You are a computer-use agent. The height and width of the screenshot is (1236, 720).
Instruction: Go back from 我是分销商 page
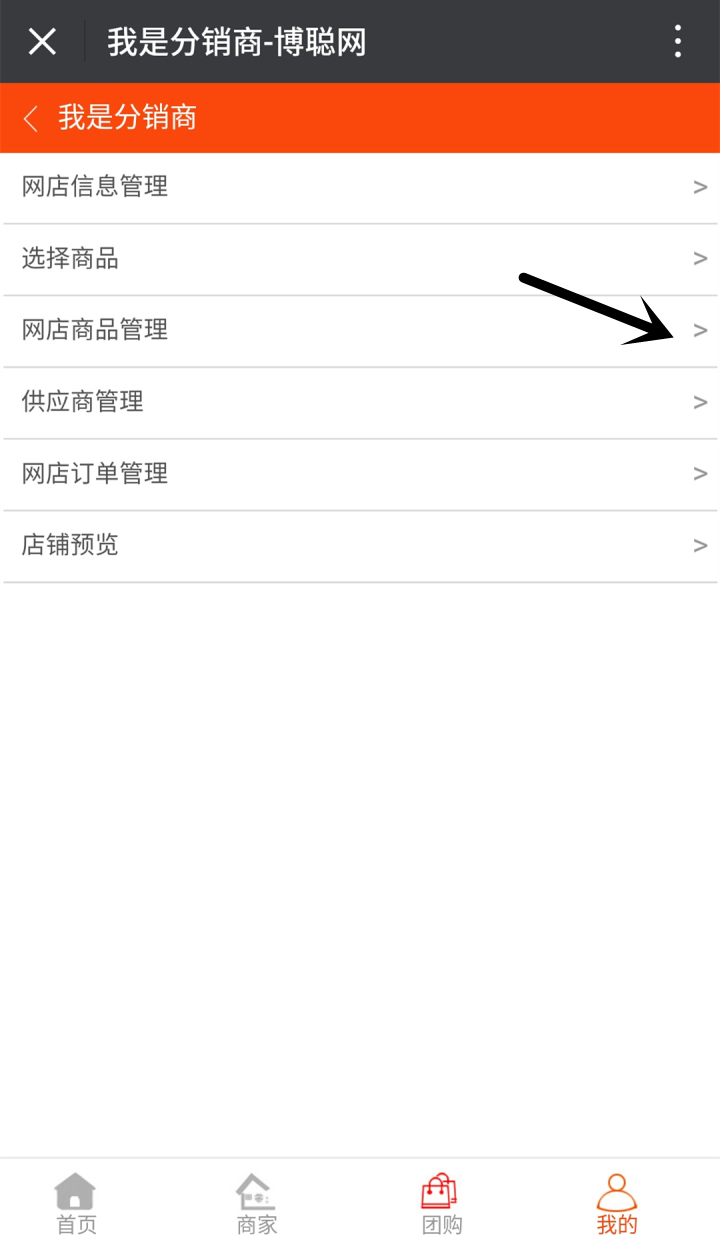(31, 118)
